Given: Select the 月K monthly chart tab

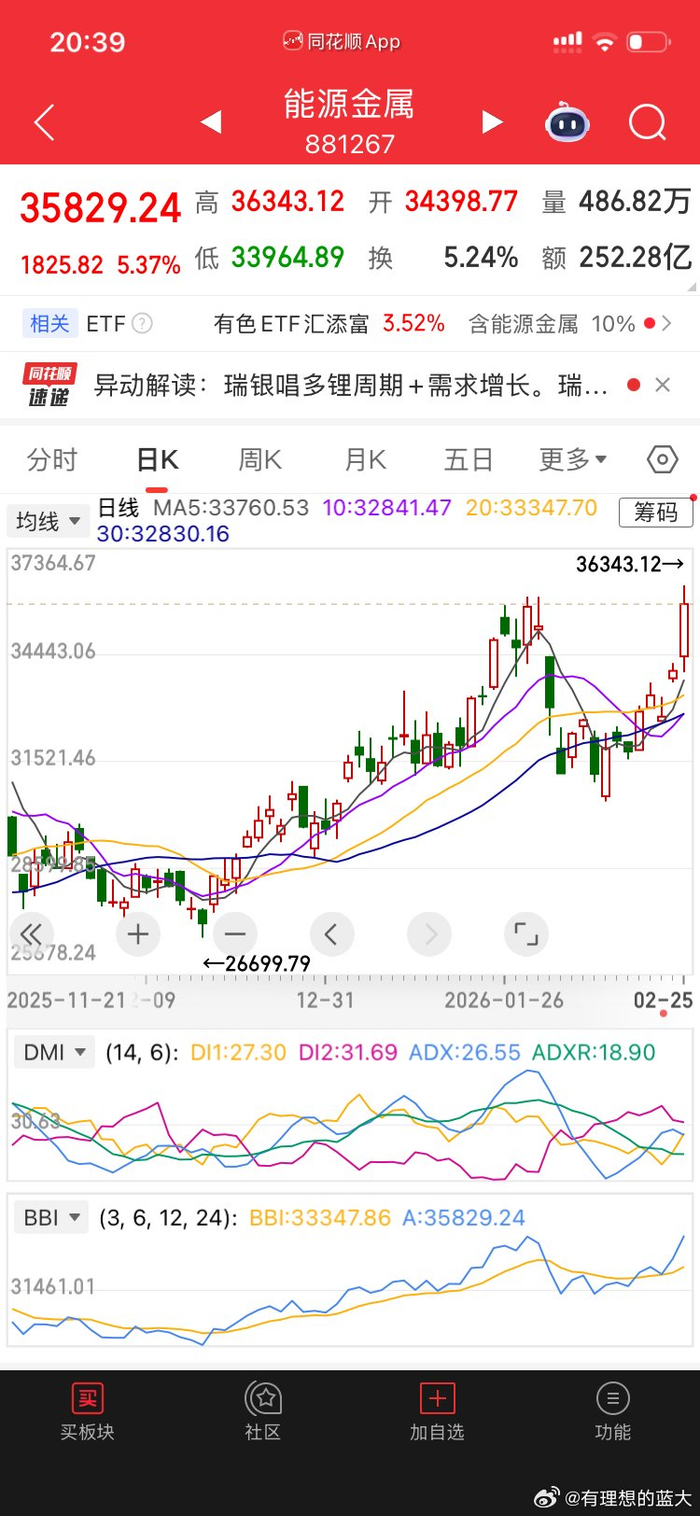Looking at the screenshot, I should click(365, 460).
